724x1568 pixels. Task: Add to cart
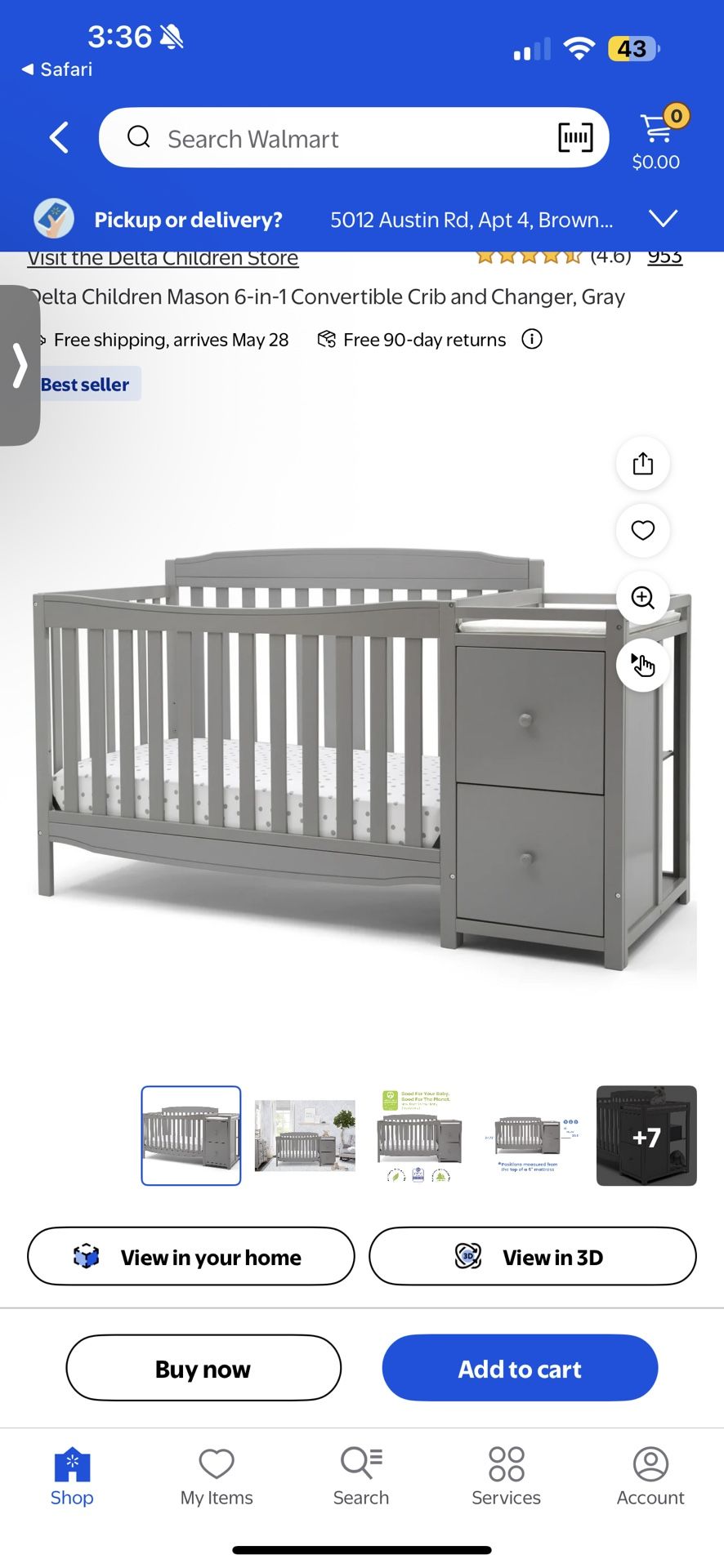point(520,1369)
